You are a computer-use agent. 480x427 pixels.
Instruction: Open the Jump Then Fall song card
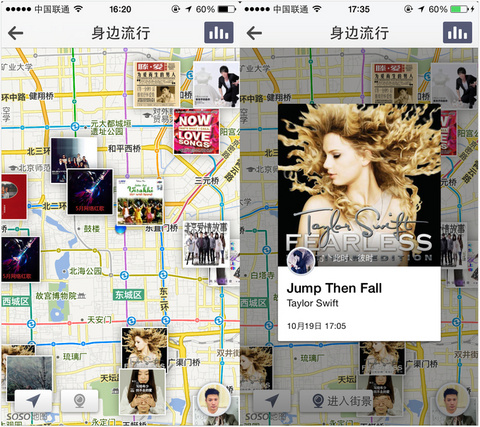(x=359, y=222)
